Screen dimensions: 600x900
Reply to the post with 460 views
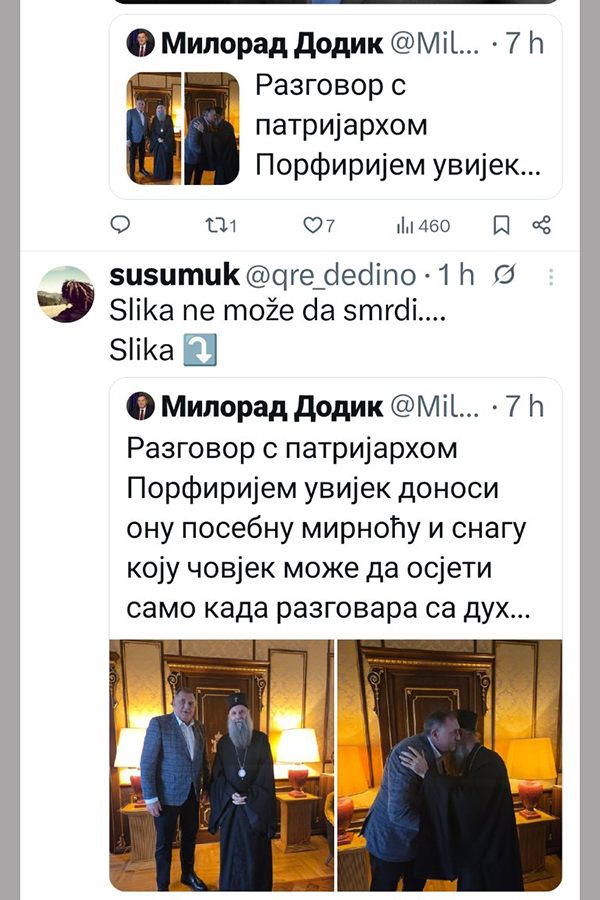(x=120, y=226)
